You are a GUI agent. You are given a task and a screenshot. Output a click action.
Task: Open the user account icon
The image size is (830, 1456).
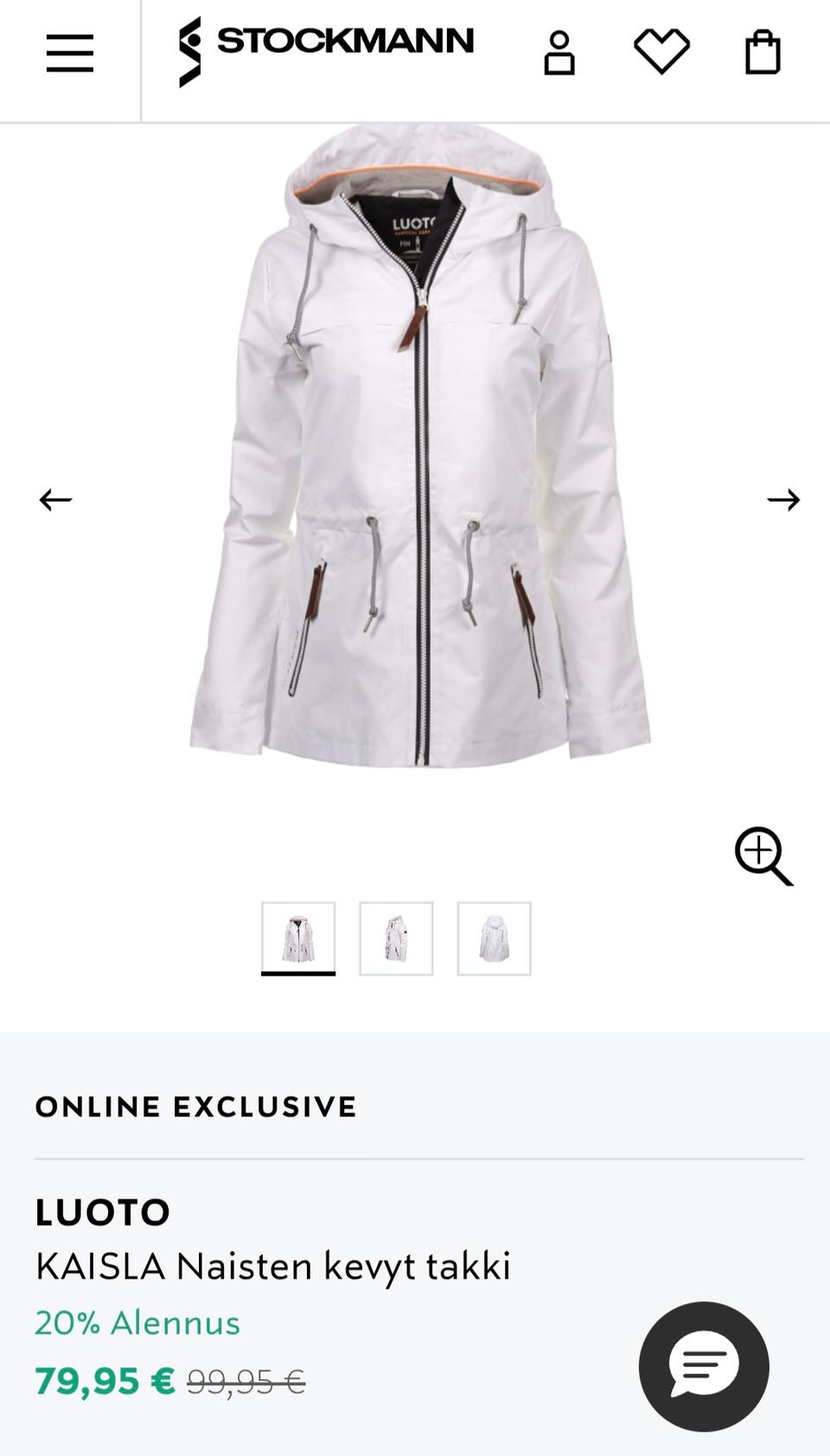click(x=559, y=54)
